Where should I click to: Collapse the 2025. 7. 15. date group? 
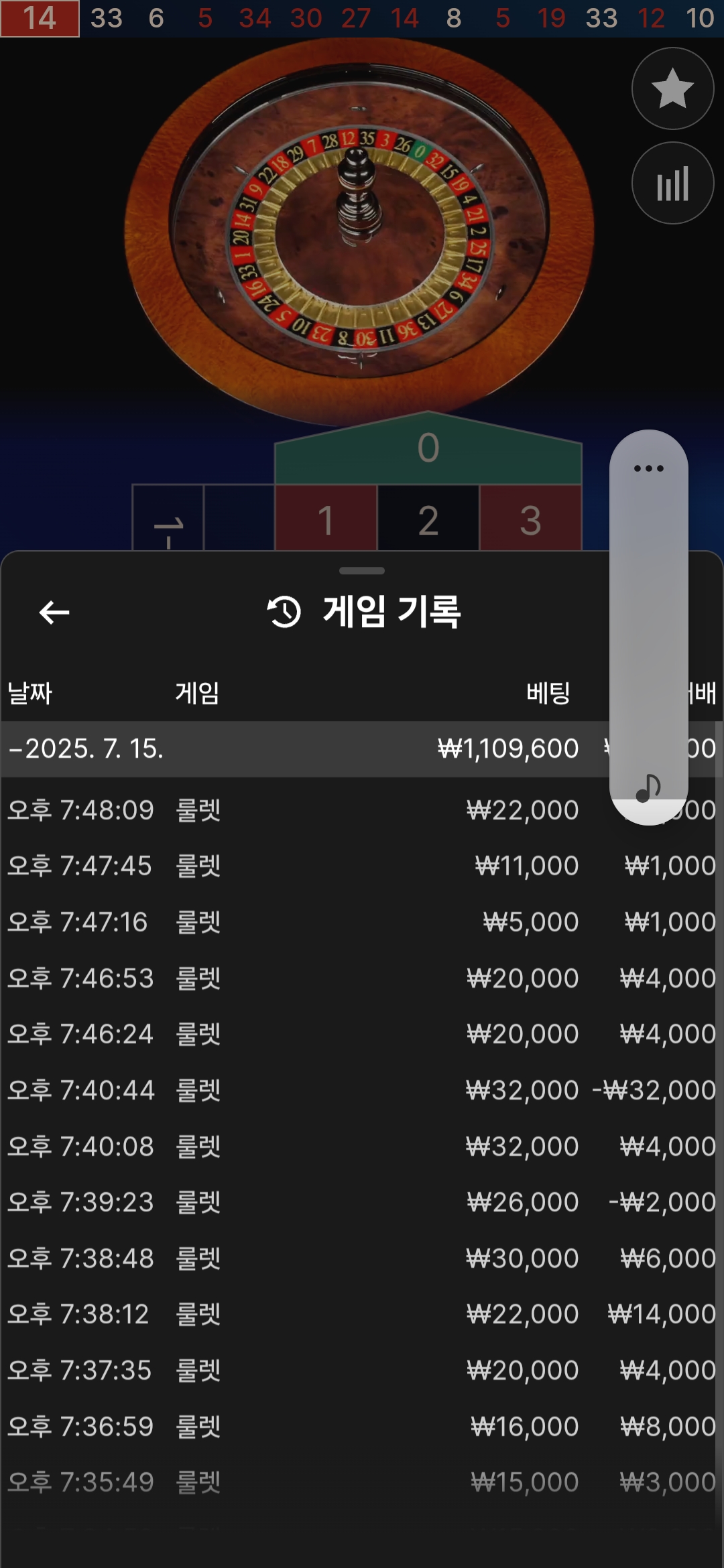[362, 748]
